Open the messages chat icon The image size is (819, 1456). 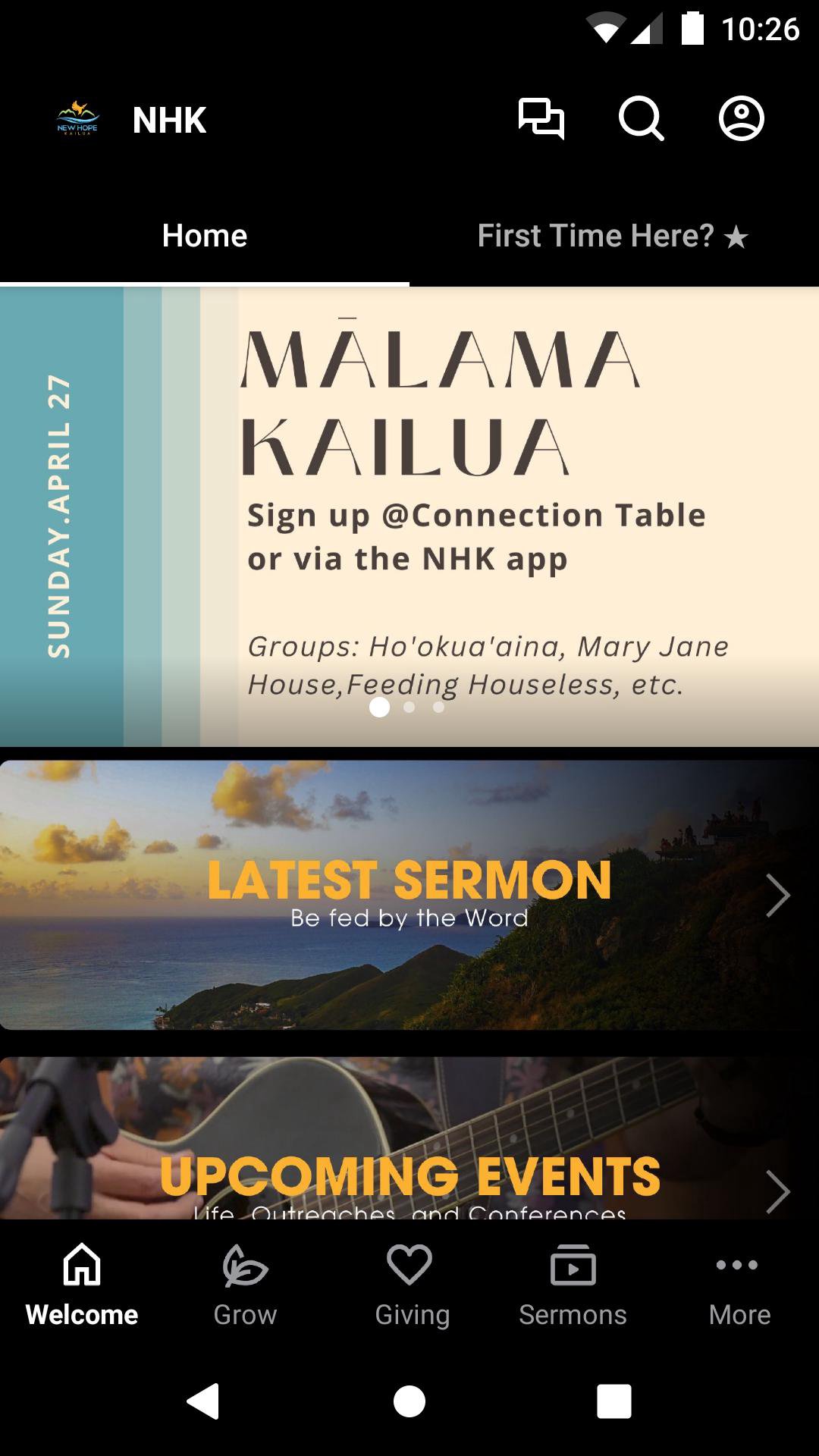541,119
